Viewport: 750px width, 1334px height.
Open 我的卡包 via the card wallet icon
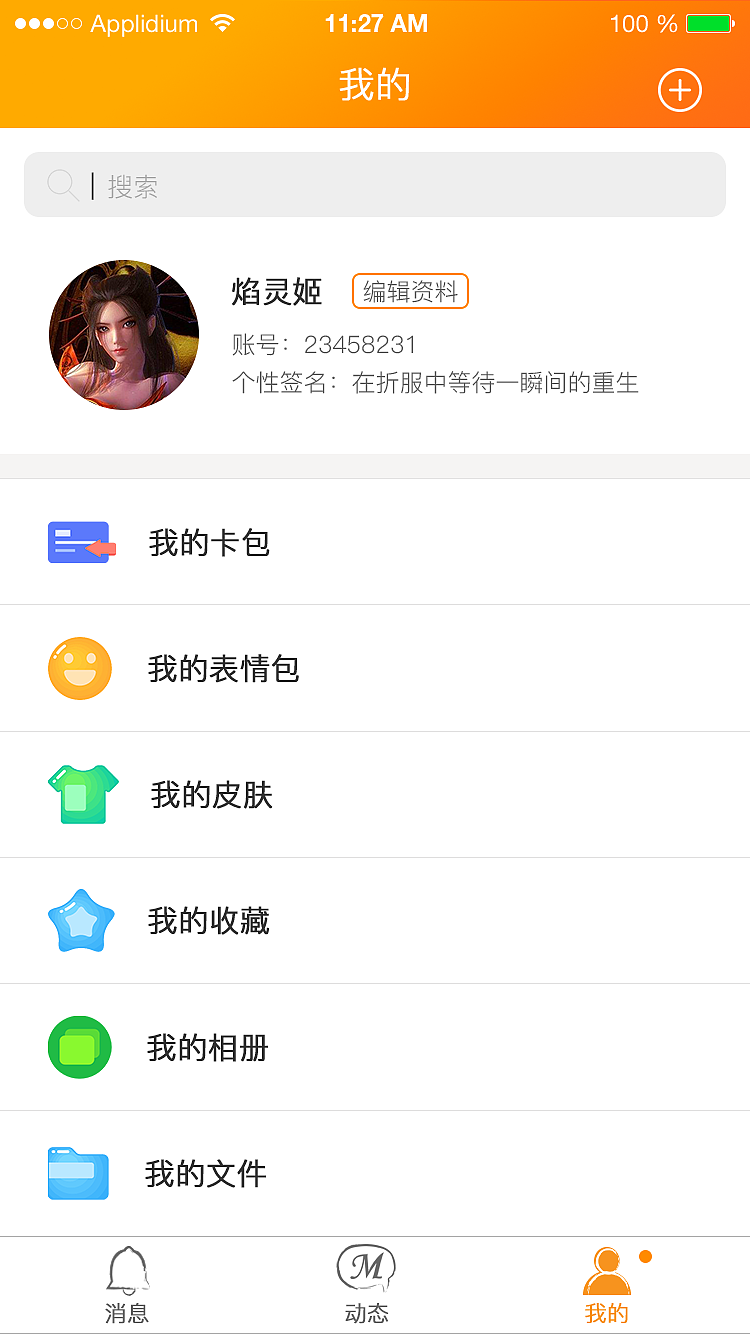click(x=80, y=543)
